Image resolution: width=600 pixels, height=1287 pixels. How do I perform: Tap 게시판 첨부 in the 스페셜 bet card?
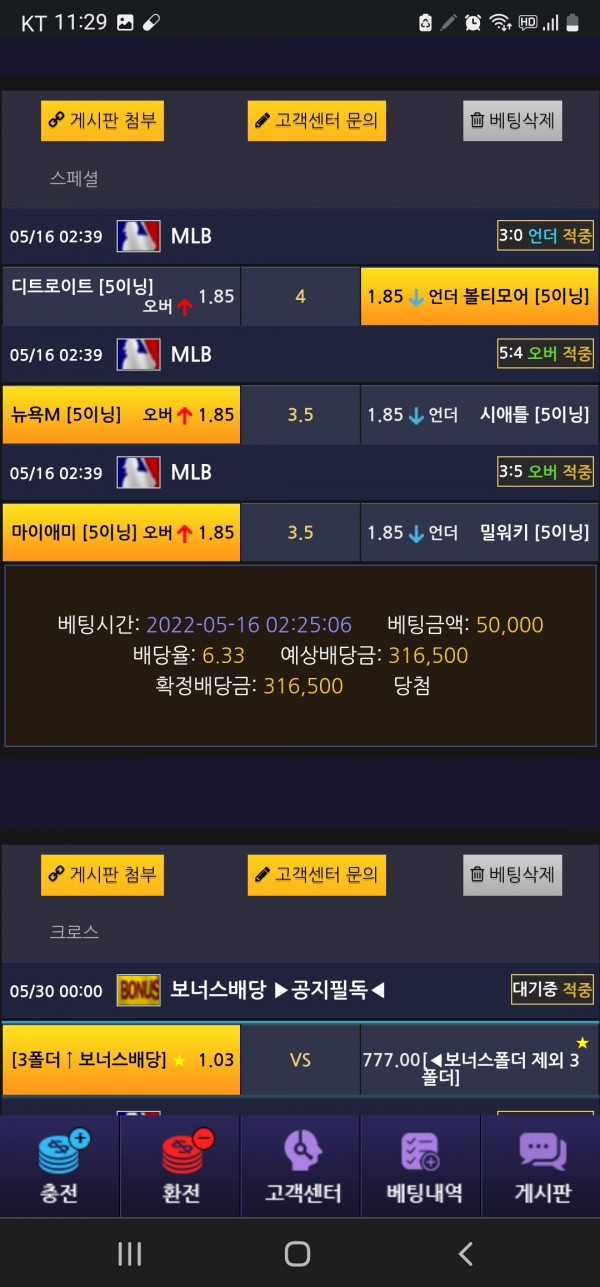(102, 121)
